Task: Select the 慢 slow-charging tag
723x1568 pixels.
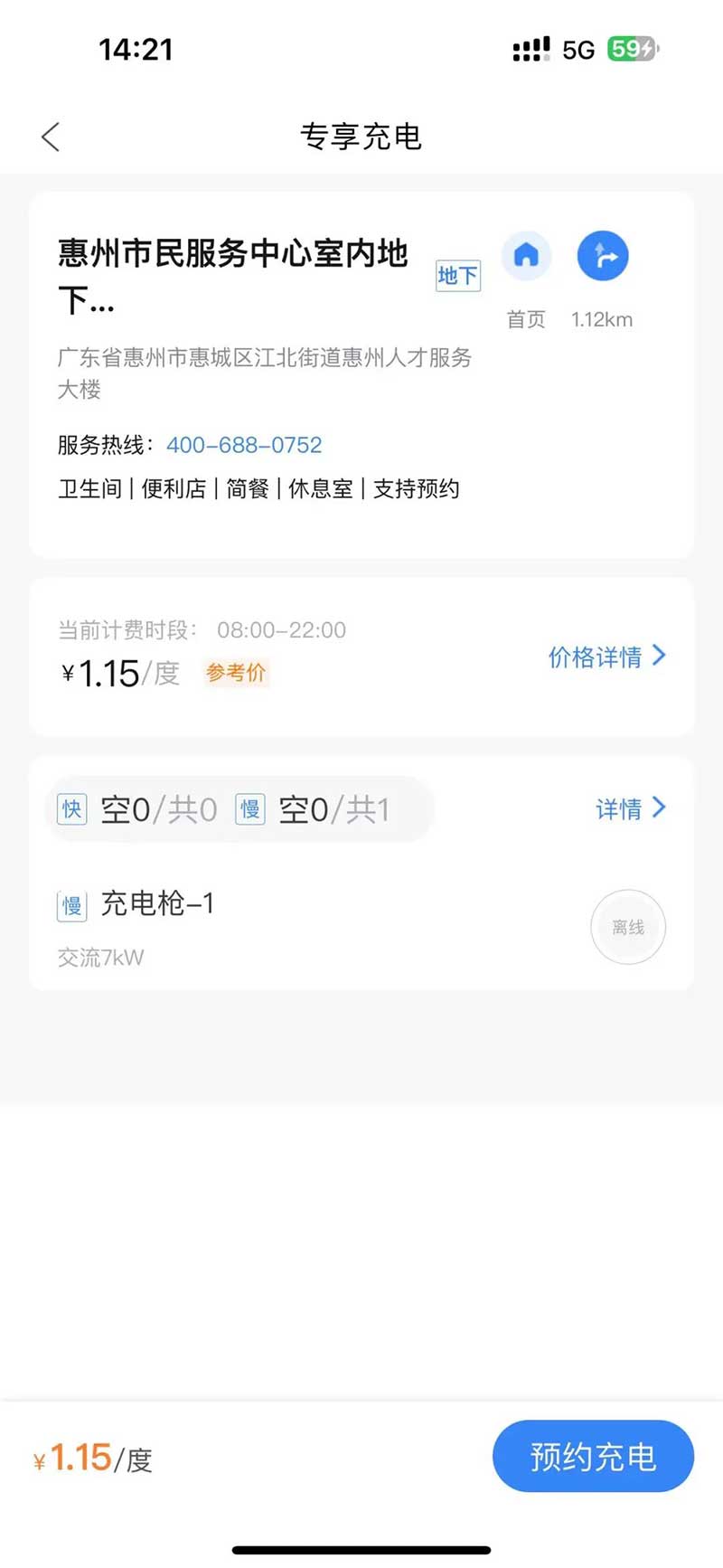Action: [x=250, y=809]
